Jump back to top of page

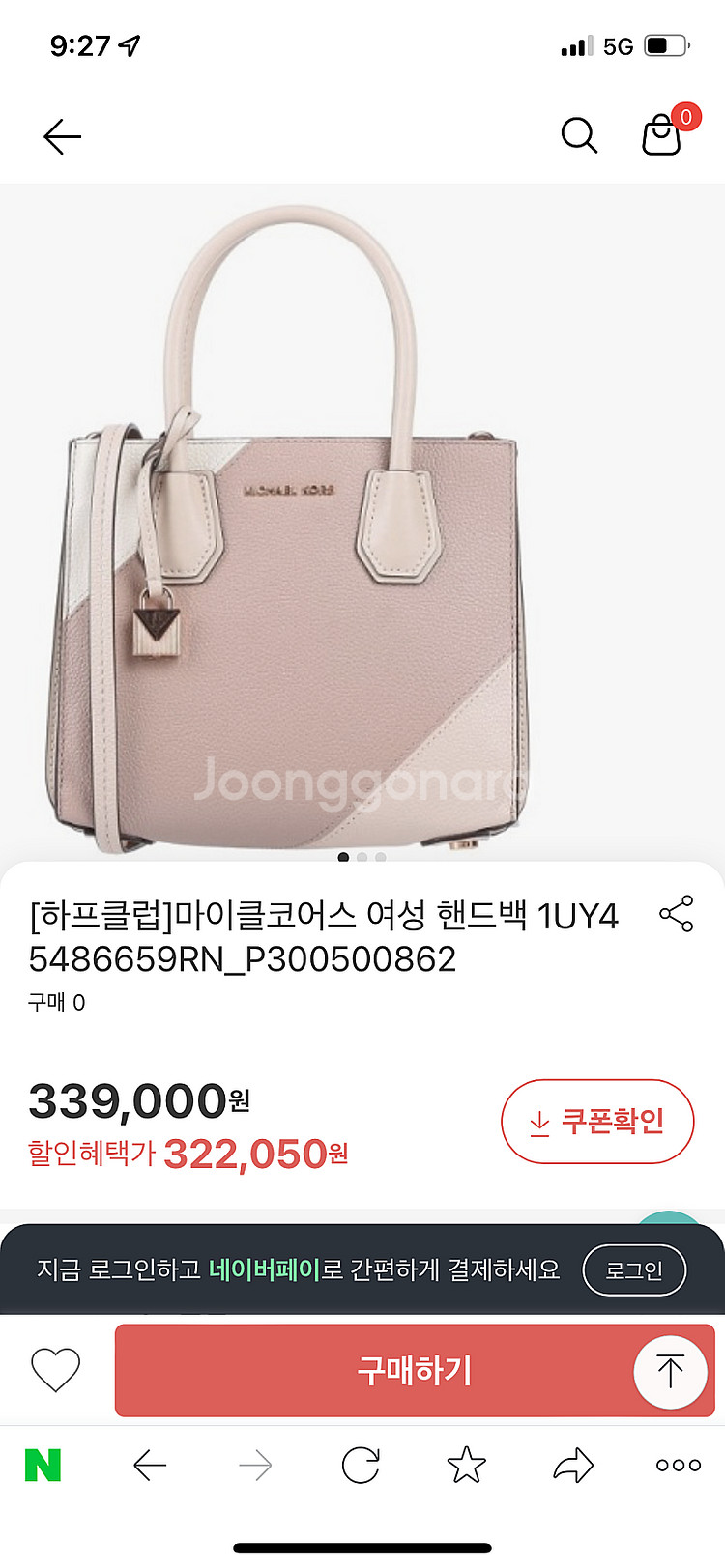click(x=670, y=1370)
